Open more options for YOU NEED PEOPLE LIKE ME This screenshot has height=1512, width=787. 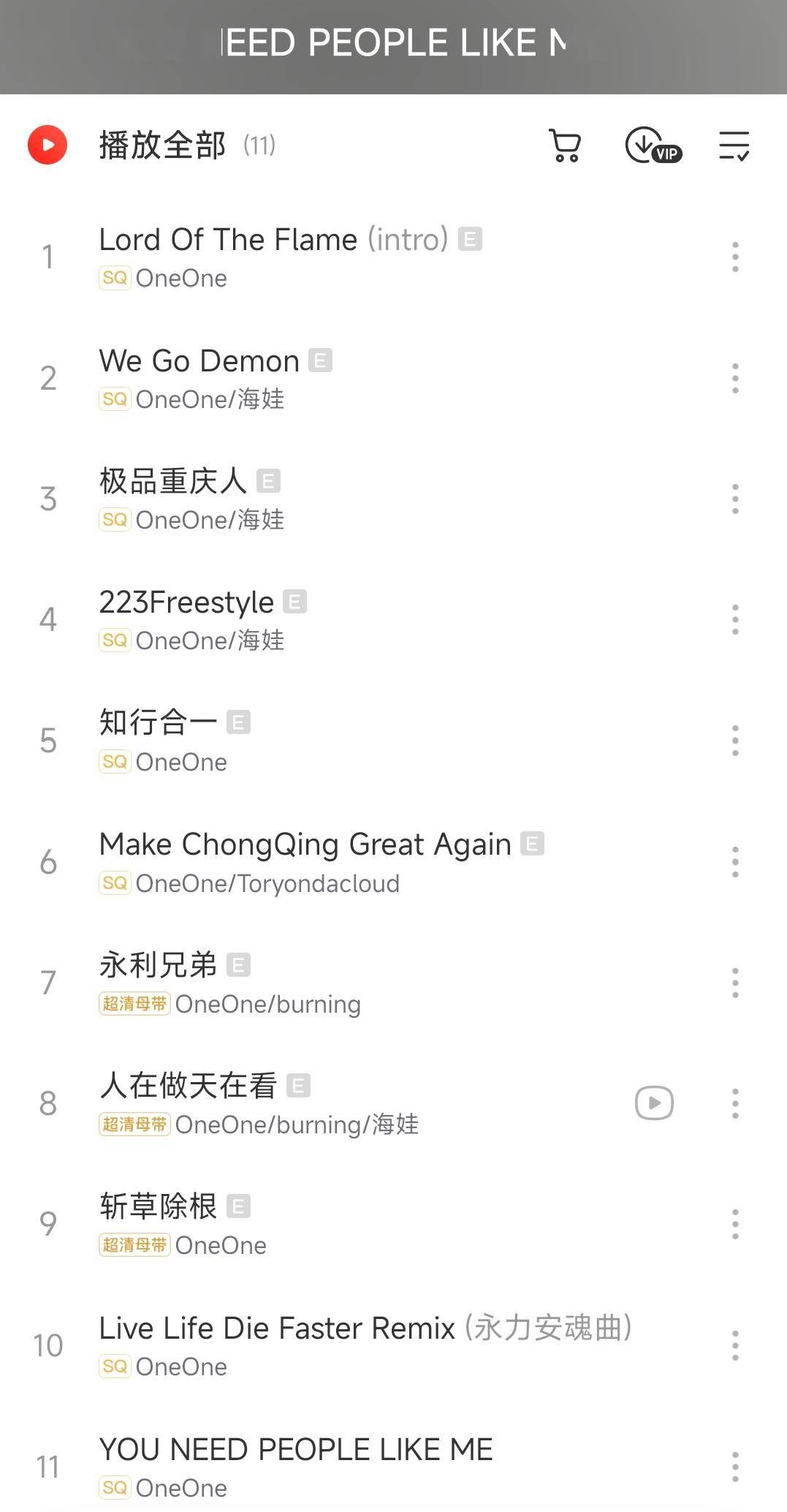735,1467
